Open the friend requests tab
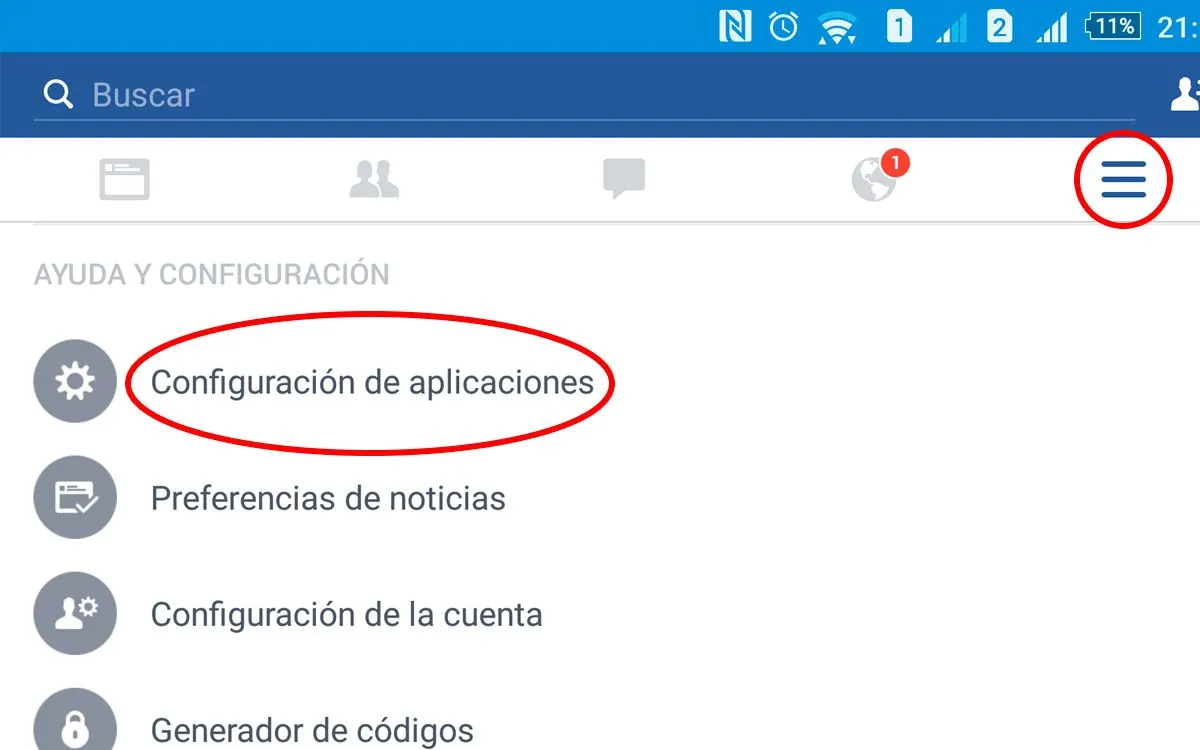Image resolution: width=1200 pixels, height=750 pixels. coord(374,180)
